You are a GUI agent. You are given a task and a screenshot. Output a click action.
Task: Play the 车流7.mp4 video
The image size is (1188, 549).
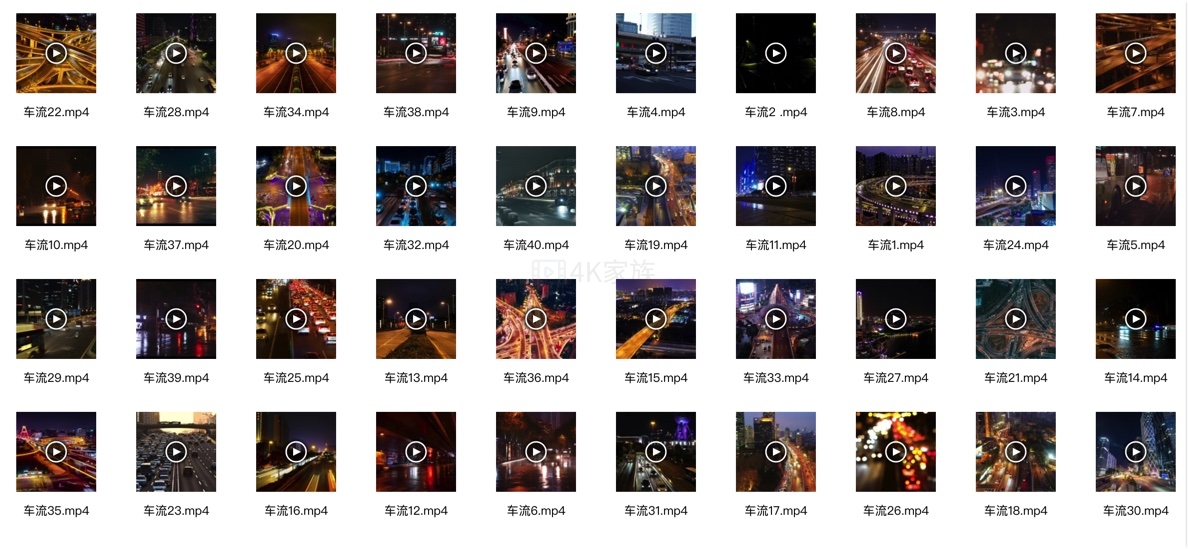click(x=1136, y=53)
